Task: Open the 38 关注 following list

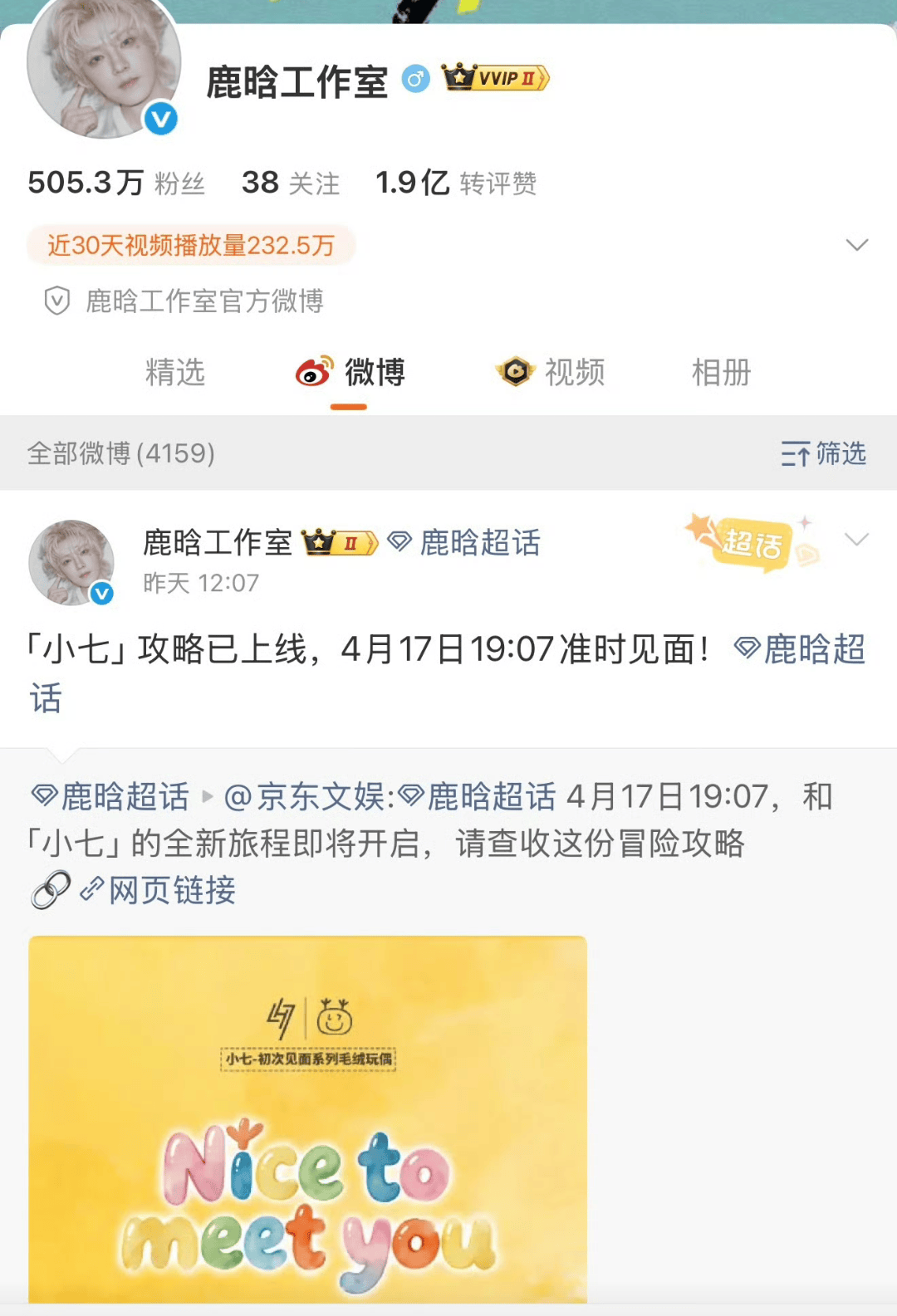Action: tap(291, 183)
